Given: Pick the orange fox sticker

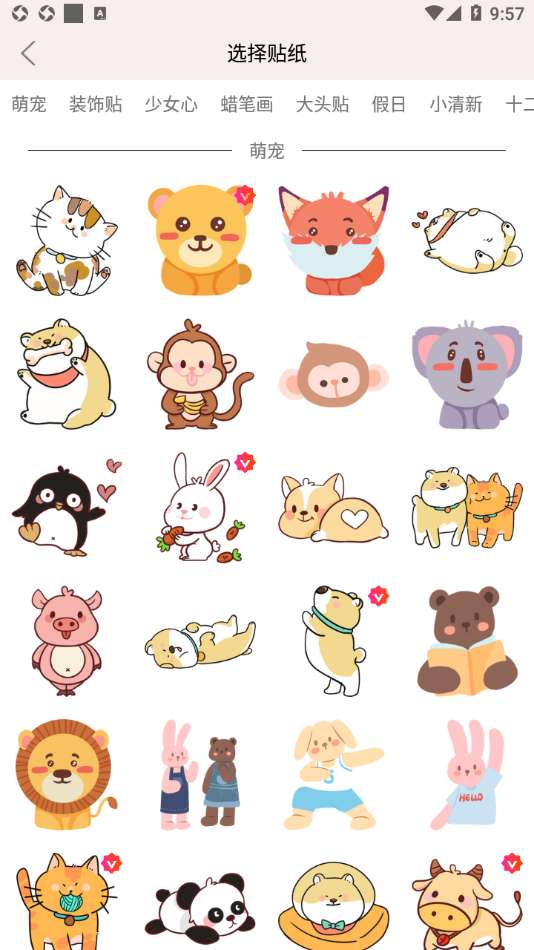Looking at the screenshot, I should pyautogui.click(x=333, y=241).
